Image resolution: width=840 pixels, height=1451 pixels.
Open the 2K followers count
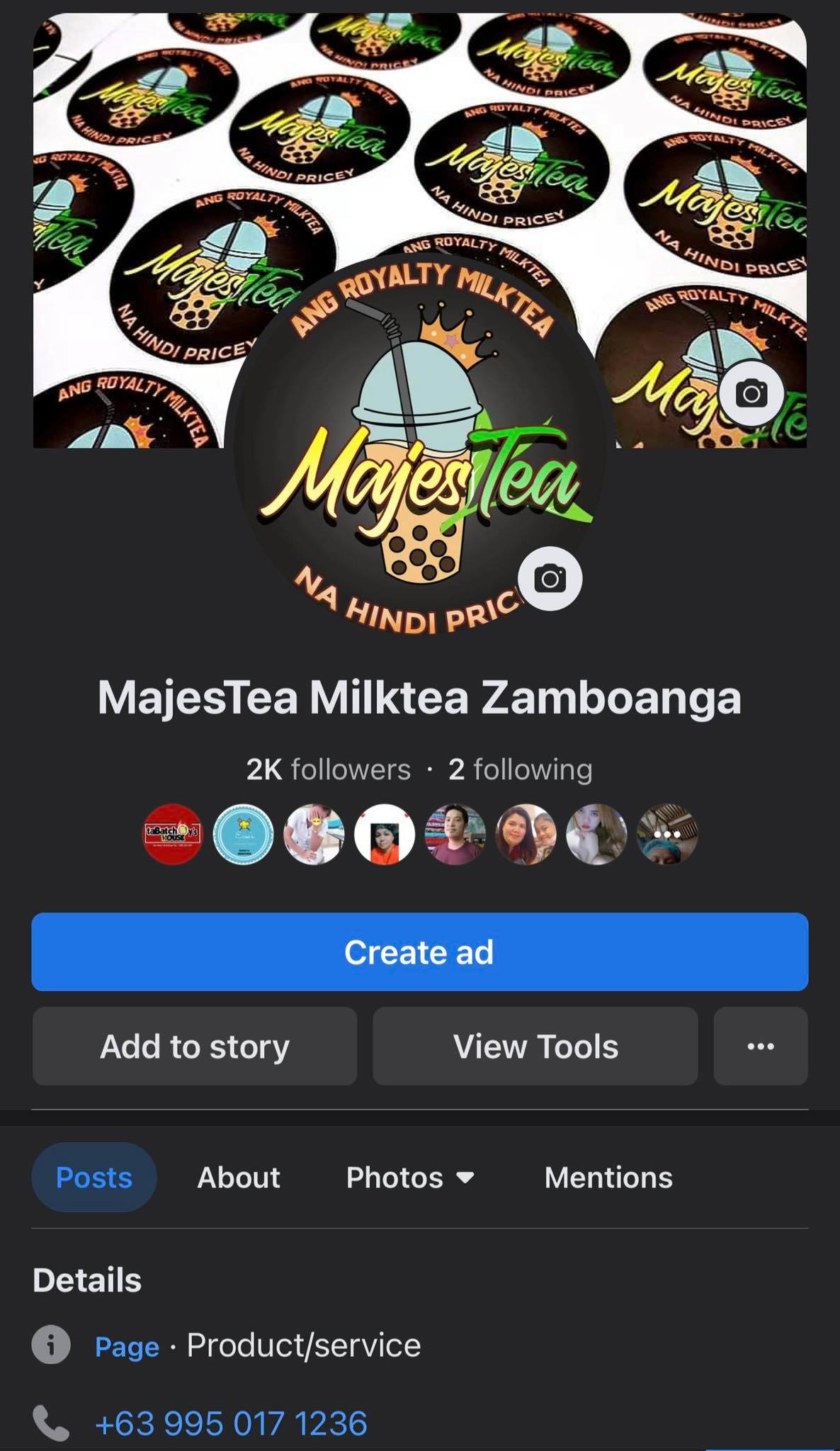coord(328,769)
